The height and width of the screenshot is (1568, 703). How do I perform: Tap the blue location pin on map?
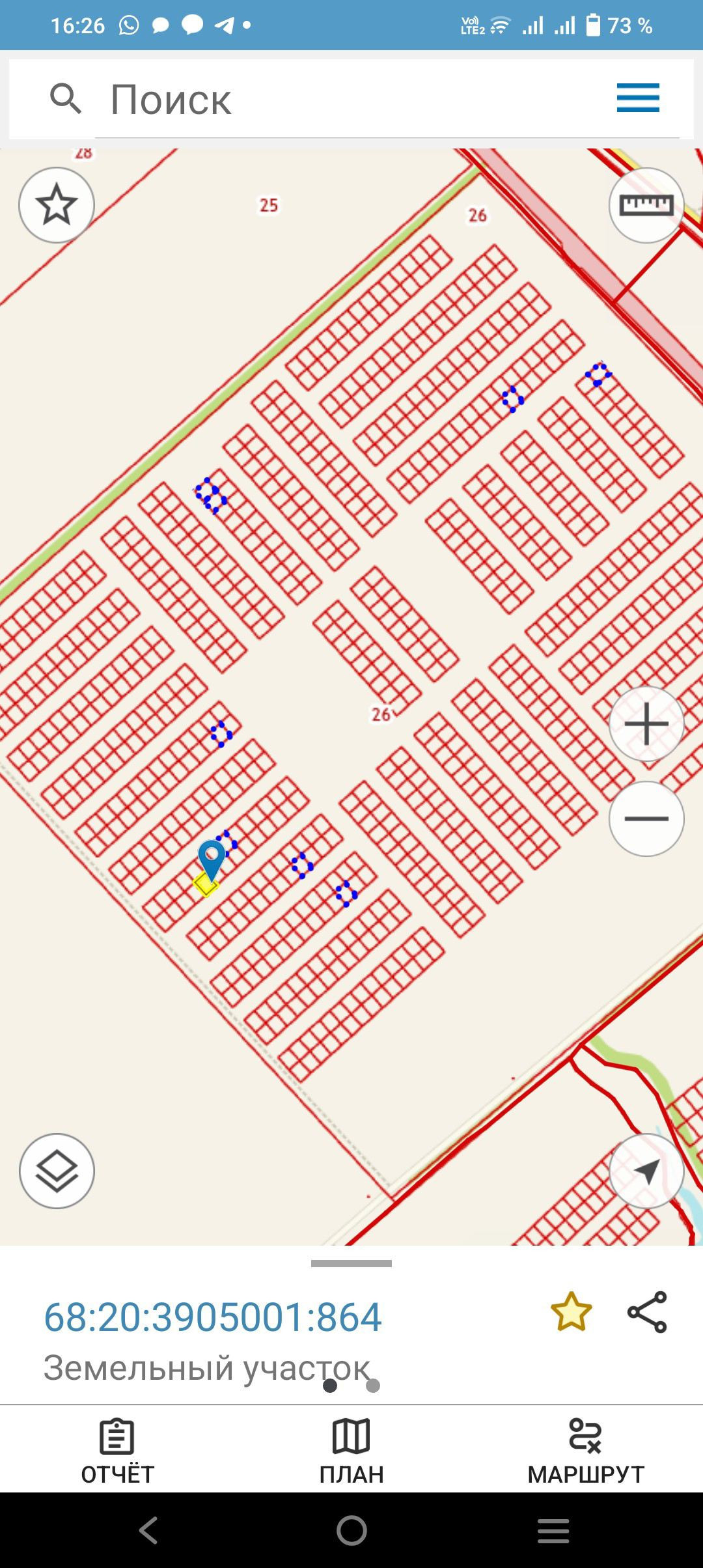tap(212, 858)
